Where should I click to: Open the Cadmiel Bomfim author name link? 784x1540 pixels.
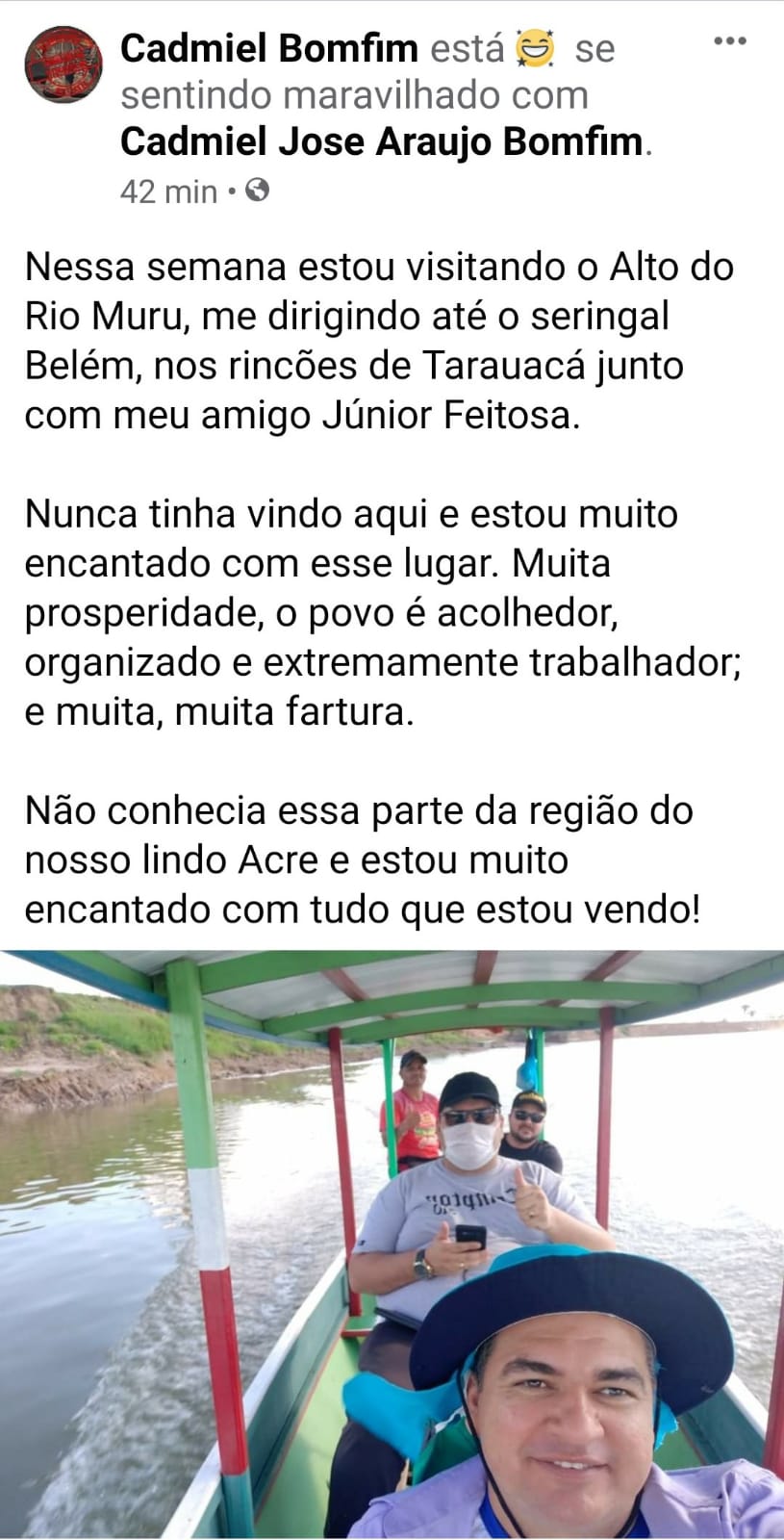tap(268, 48)
